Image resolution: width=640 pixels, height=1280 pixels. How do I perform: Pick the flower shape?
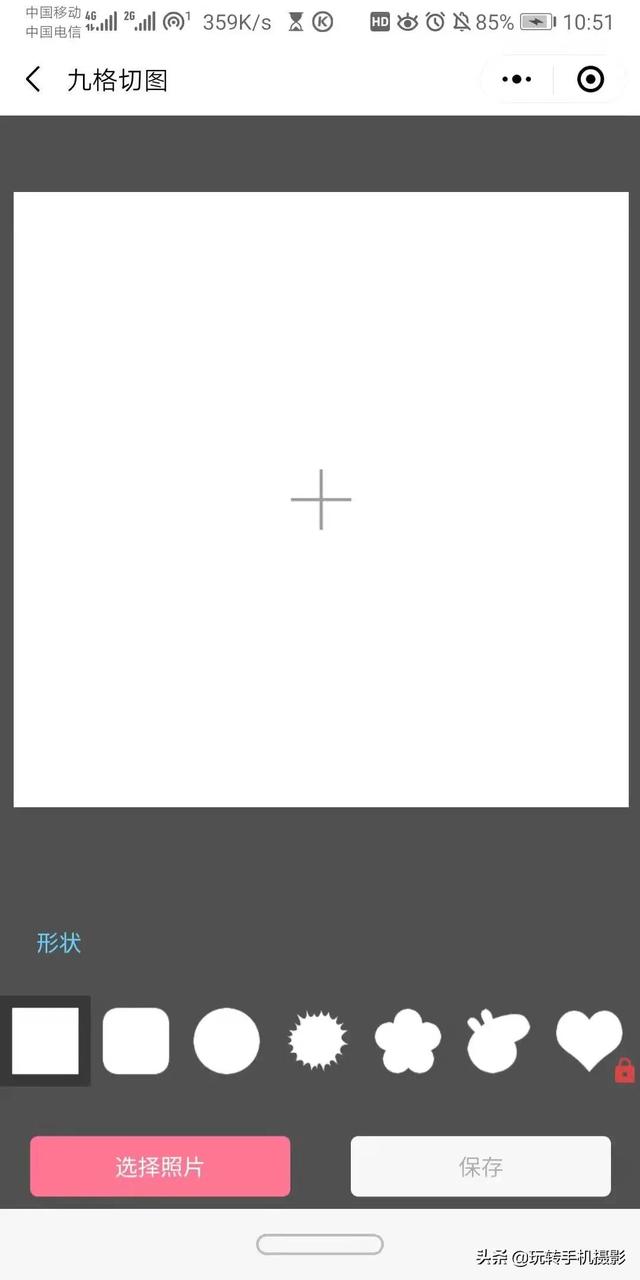(408, 1041)
